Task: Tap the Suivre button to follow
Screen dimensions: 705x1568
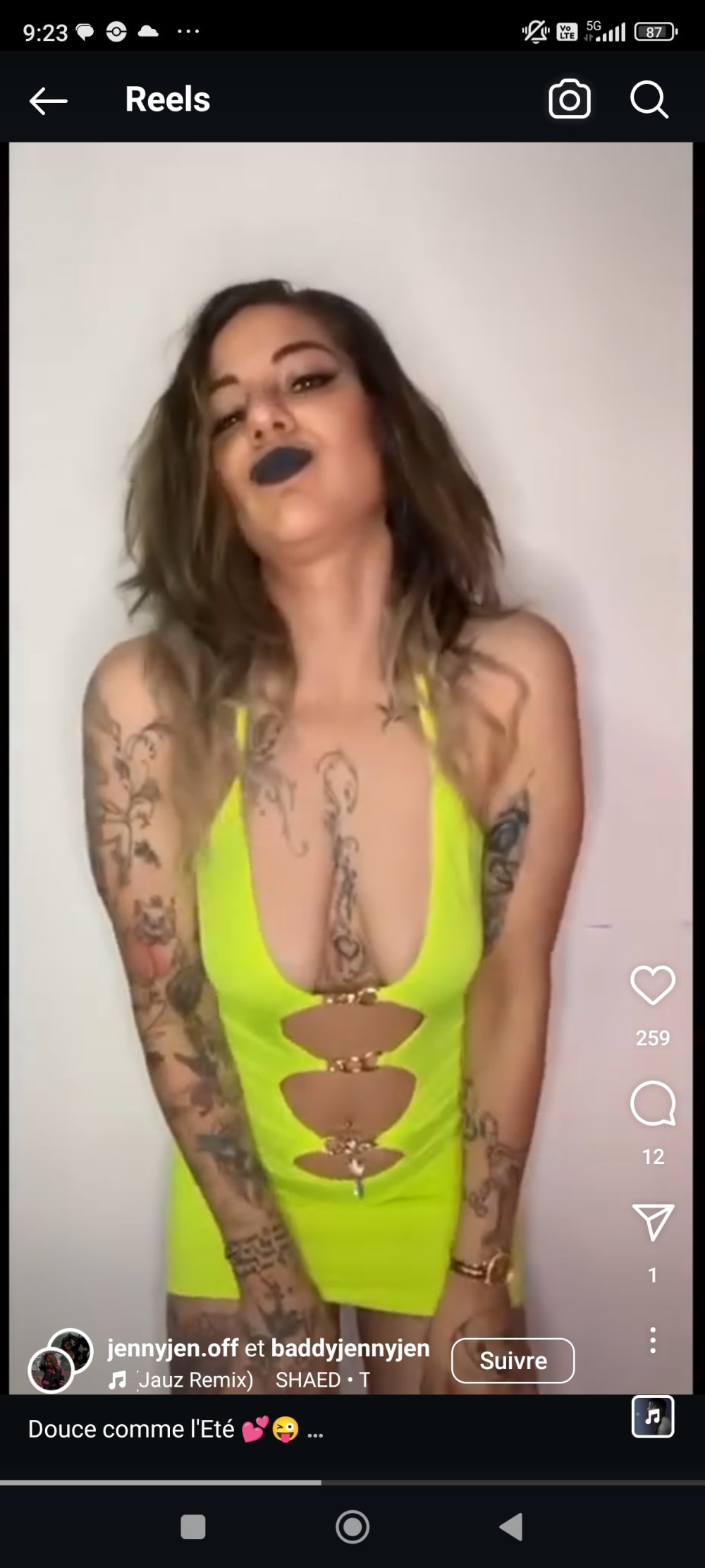Action: tap(513, 1361)
